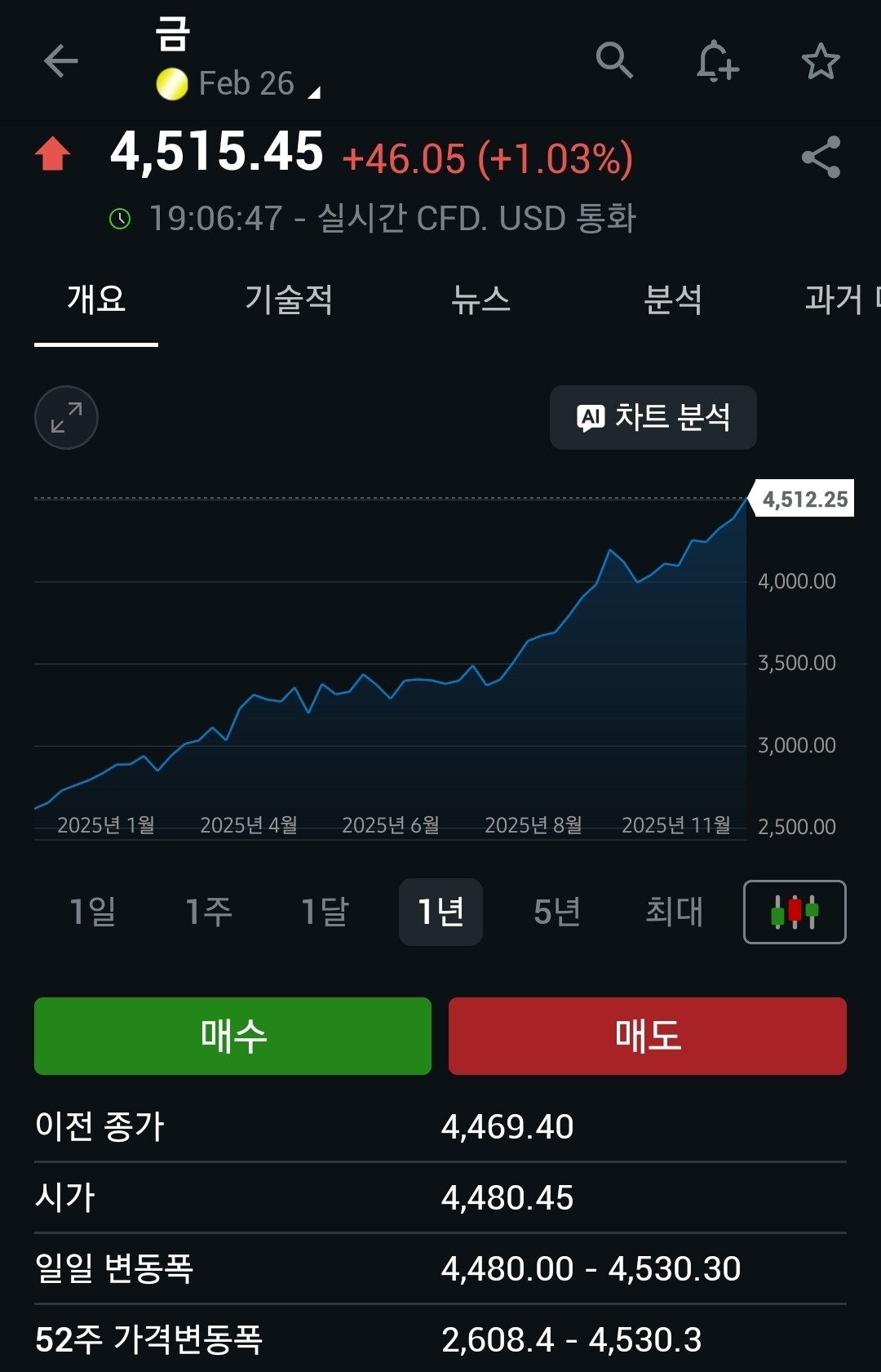Select the 1주 chart range
This screenshot has height=1372, width=881.
pos(209,912)
